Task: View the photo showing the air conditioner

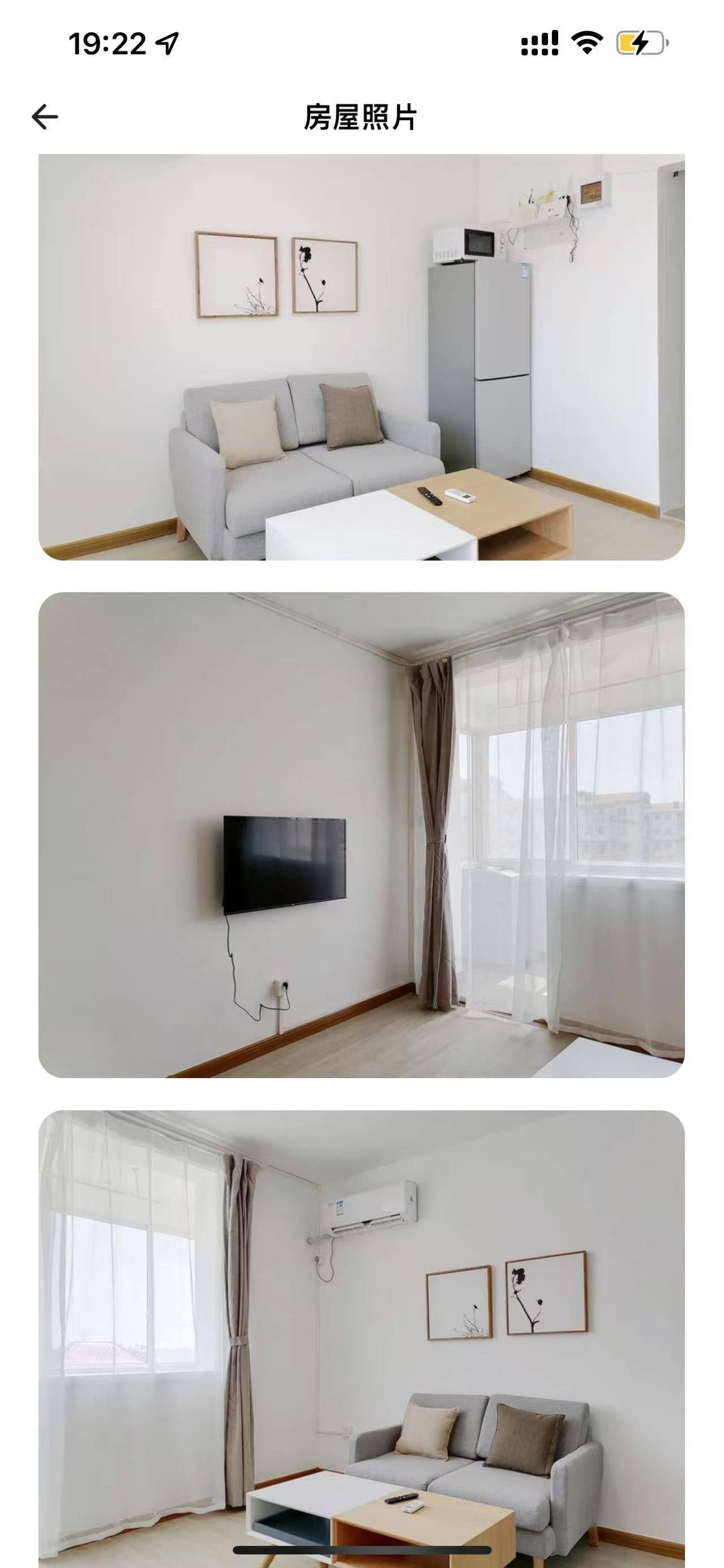Action: (361, 1339)
